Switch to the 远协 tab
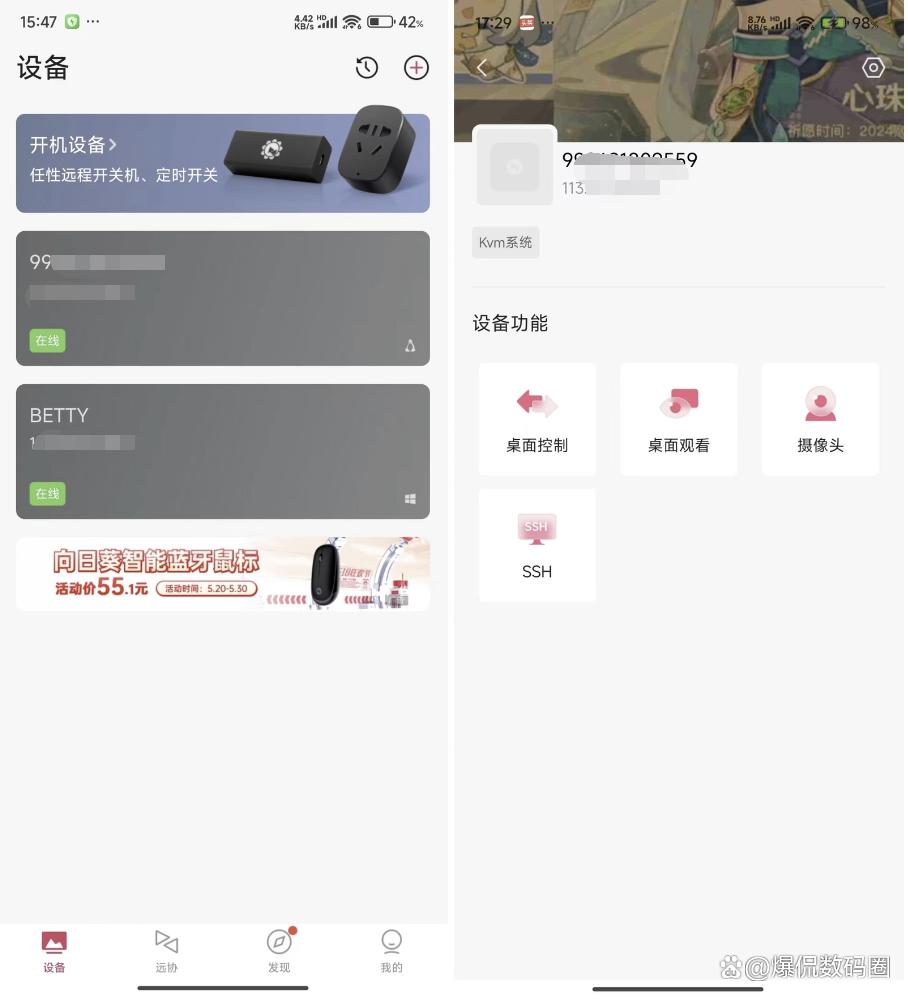The image size is (908, 999). tap(166, 951)
